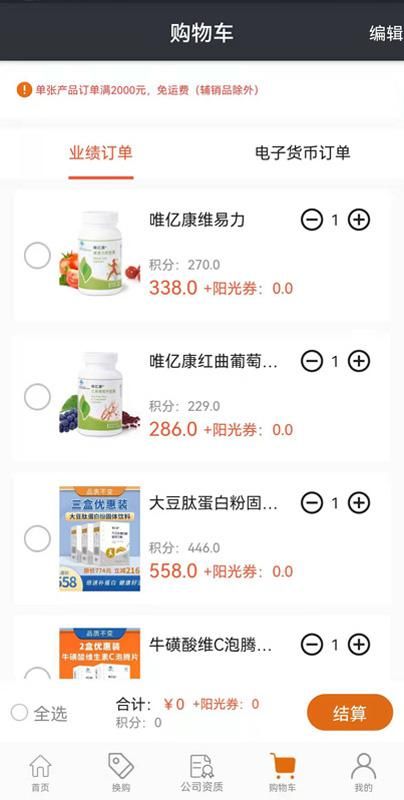Go to the 首页 tab

(40, 772)
